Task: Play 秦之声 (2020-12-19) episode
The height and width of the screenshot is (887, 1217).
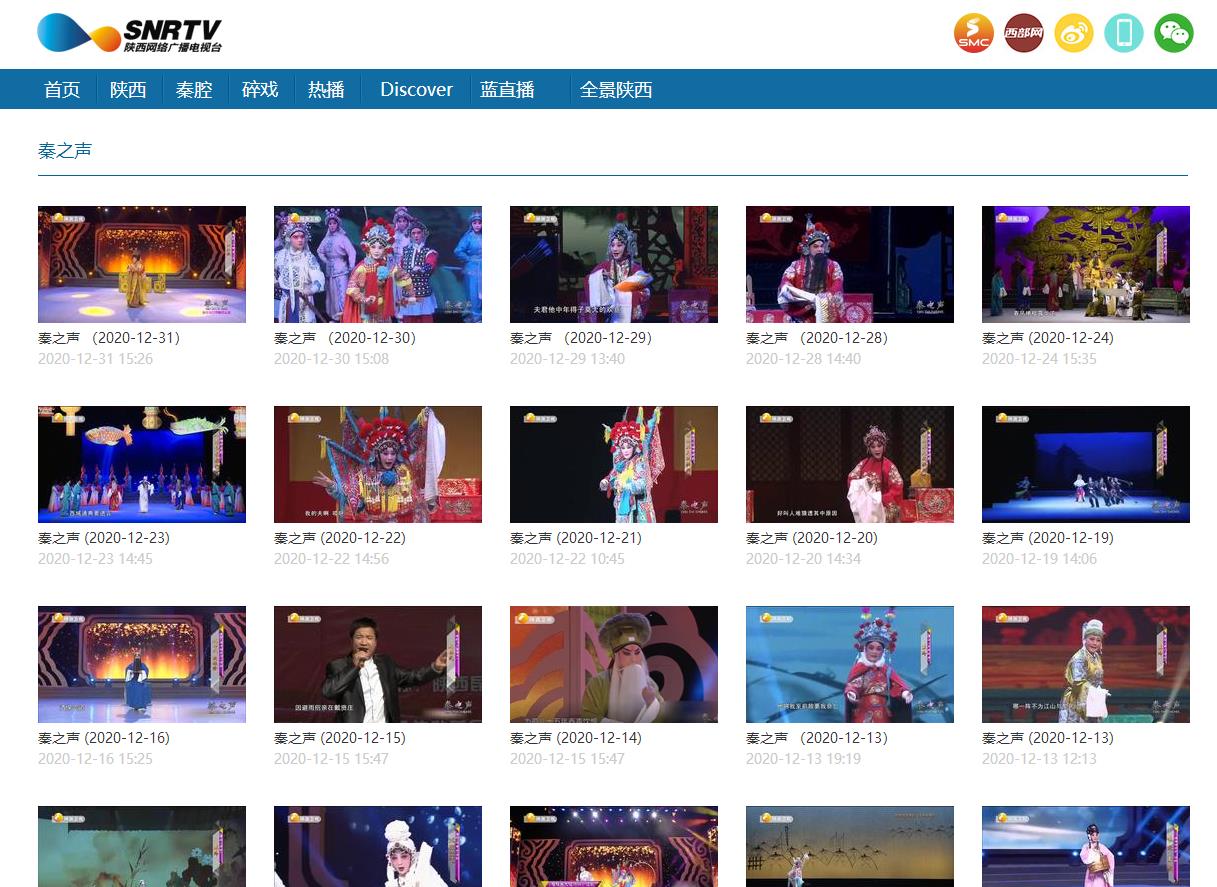Action: [1086, 464]
